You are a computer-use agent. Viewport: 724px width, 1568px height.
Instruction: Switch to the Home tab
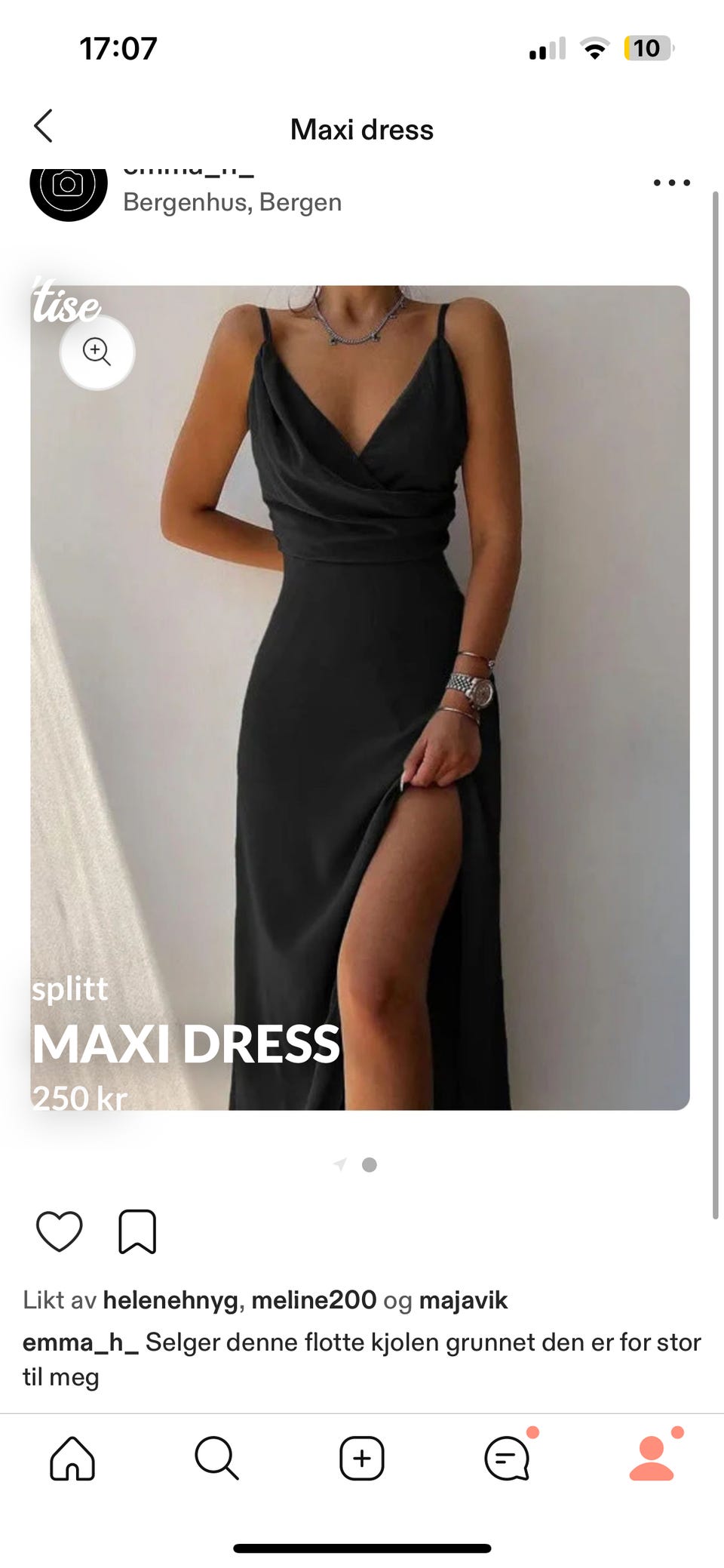72,1457
